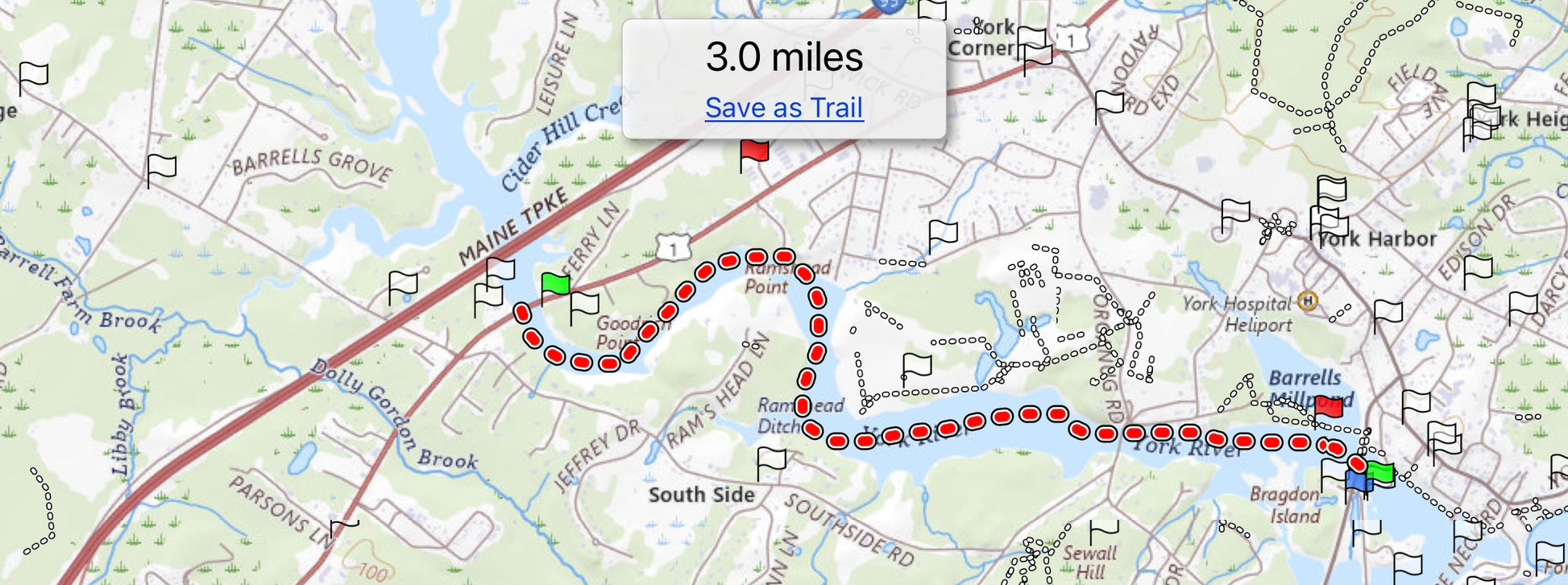Tap the Save as Trail link
Image resolution: width=1568 pixels, height=585 pixels.
coord(784,108)
